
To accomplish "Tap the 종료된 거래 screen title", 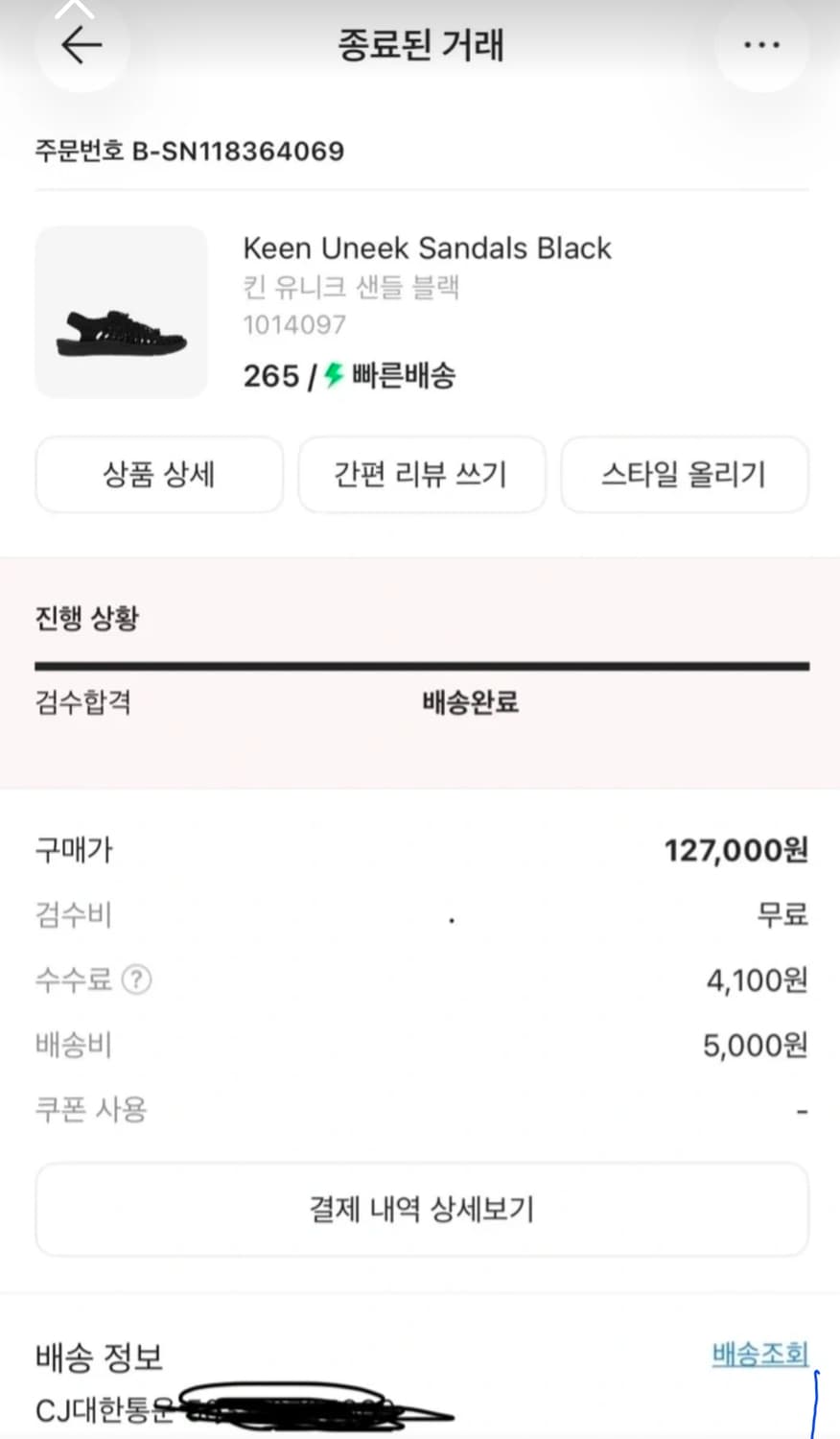I will [420, 44].
